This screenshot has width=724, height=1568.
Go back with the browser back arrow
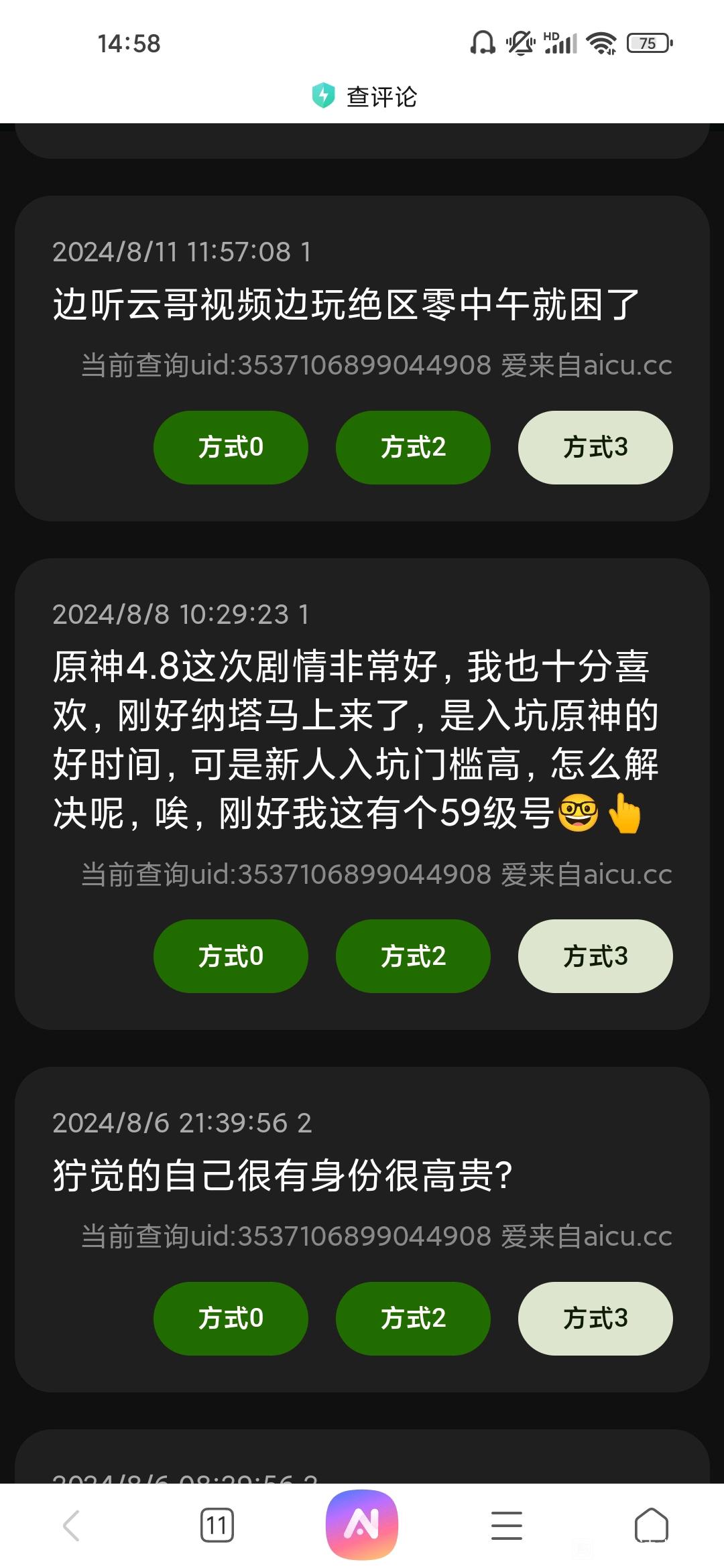click(x=72, y=1526)
